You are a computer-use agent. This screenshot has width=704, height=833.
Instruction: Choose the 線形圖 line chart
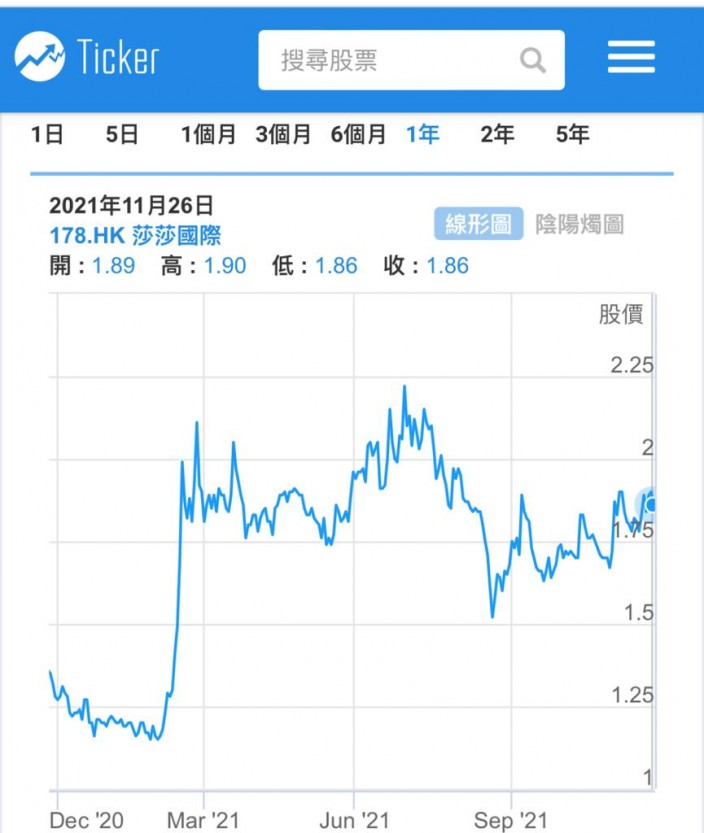tap(479, 224)
